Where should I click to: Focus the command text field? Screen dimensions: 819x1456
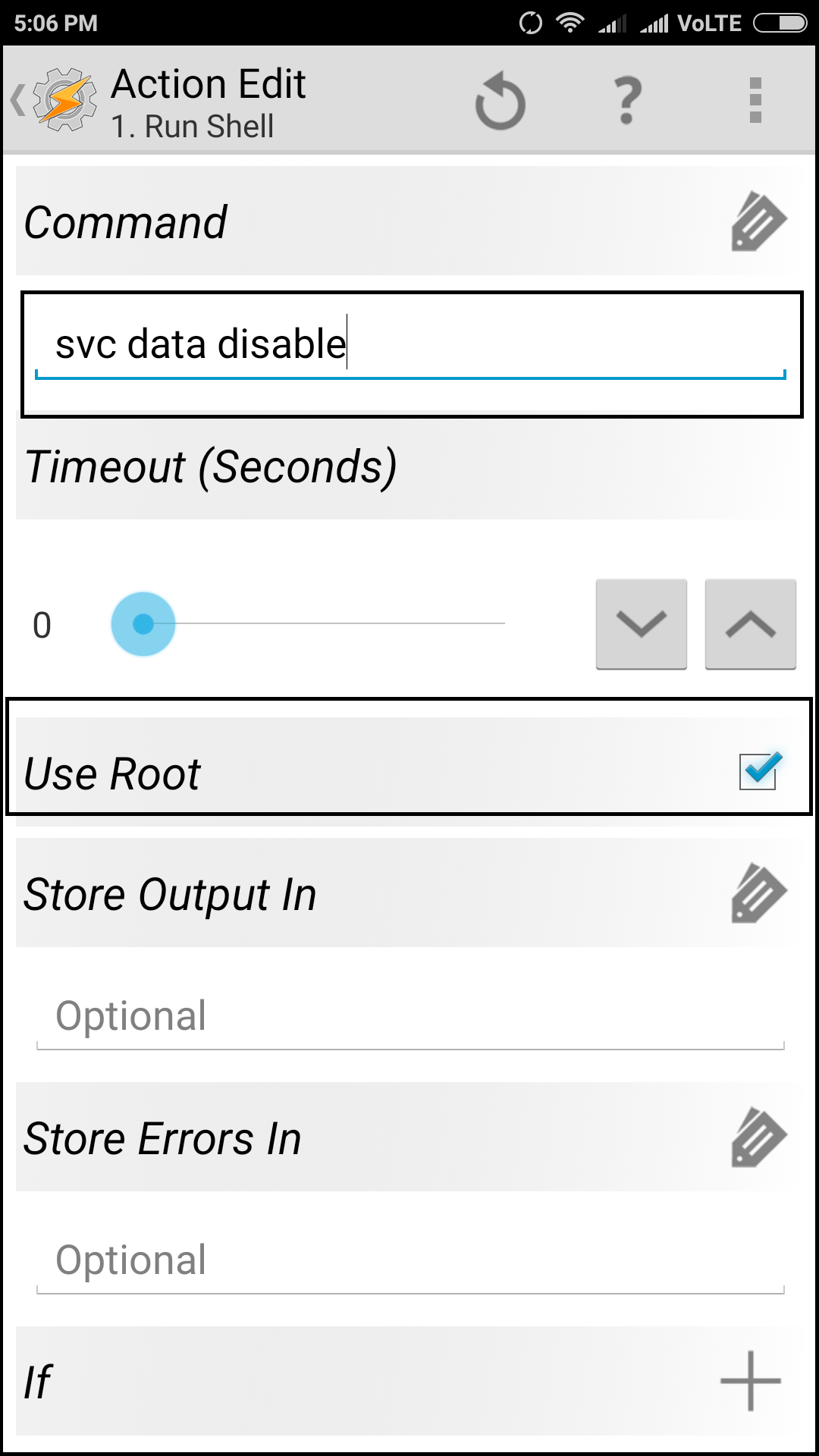point(410,345)
